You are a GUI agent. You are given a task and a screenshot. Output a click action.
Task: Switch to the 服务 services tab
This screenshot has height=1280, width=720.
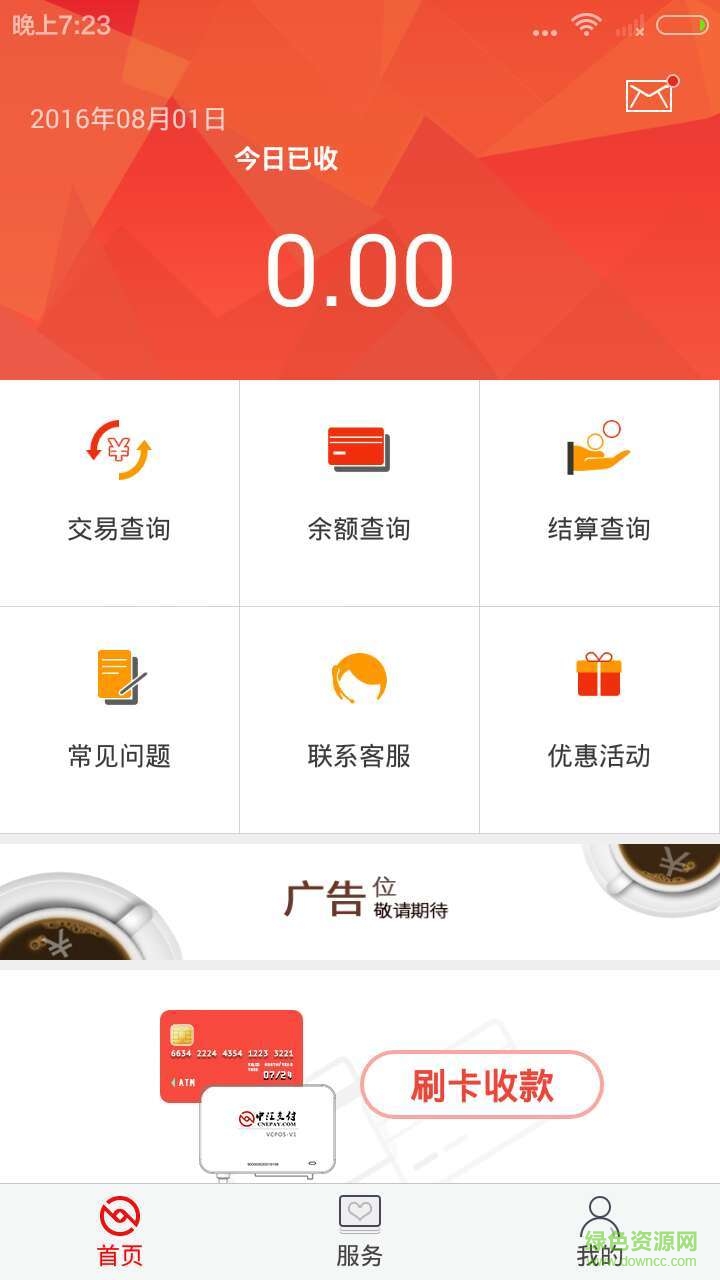click(x=359, y=1232)
